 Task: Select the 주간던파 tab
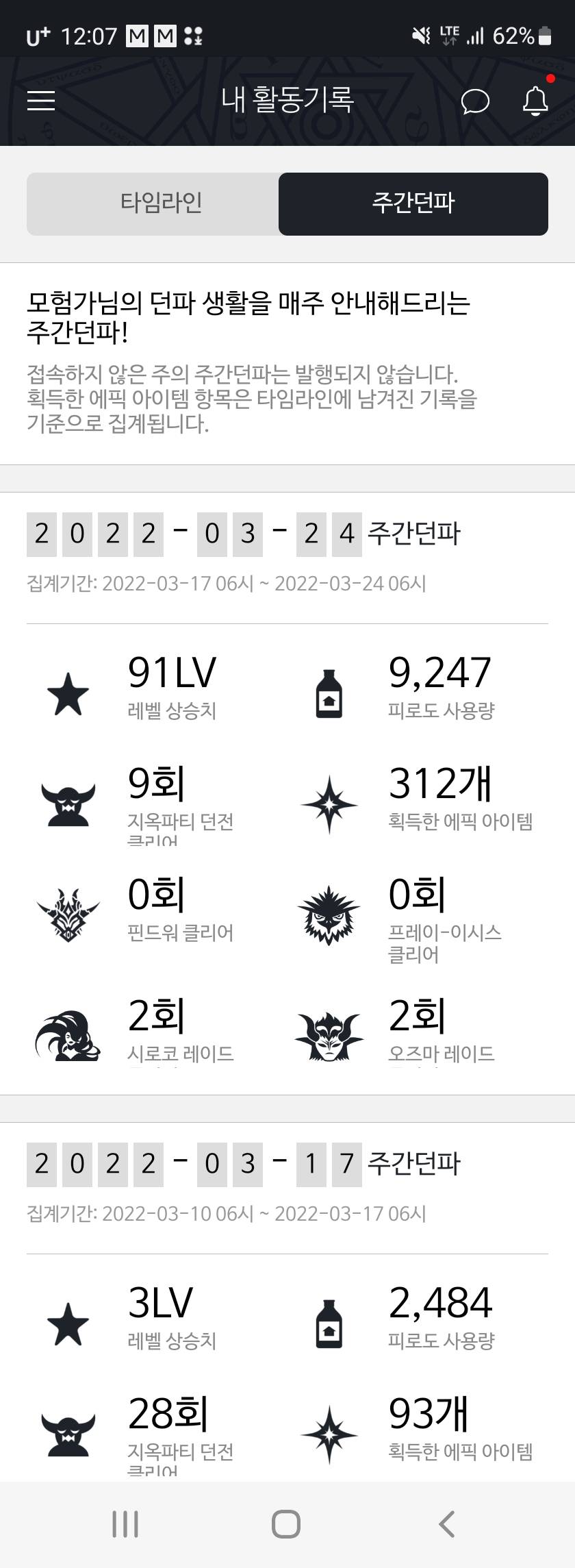click(x=413, y=203)
